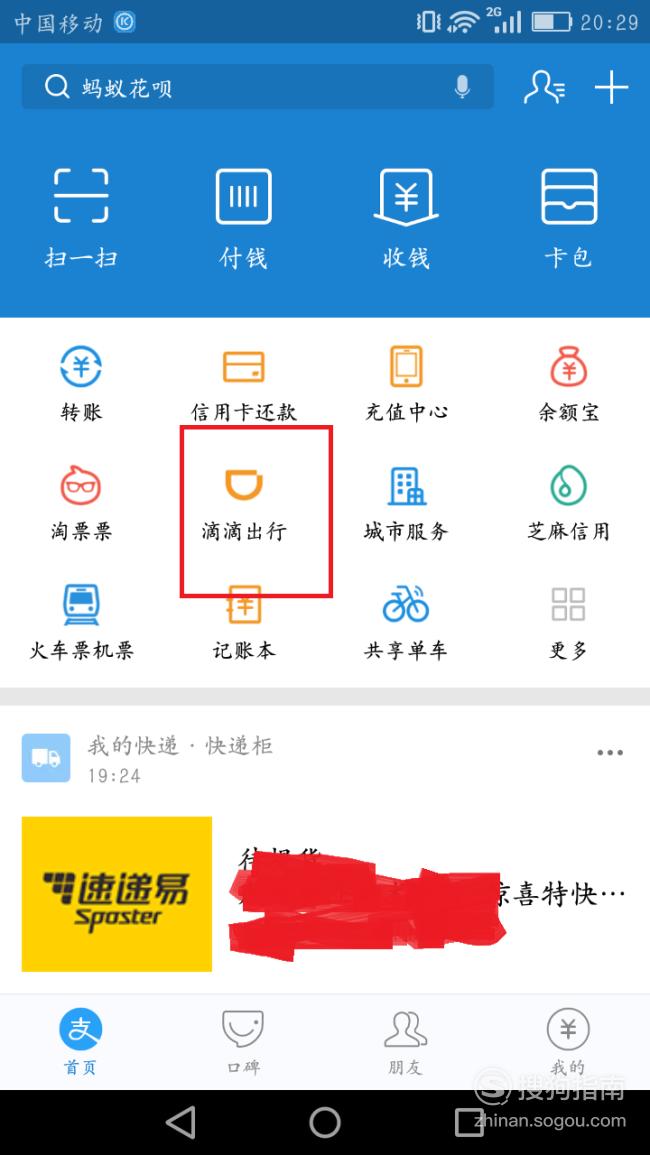Open 充值中心 top-up center
The width and height of the screenshot is (650, 1155).
406,384
